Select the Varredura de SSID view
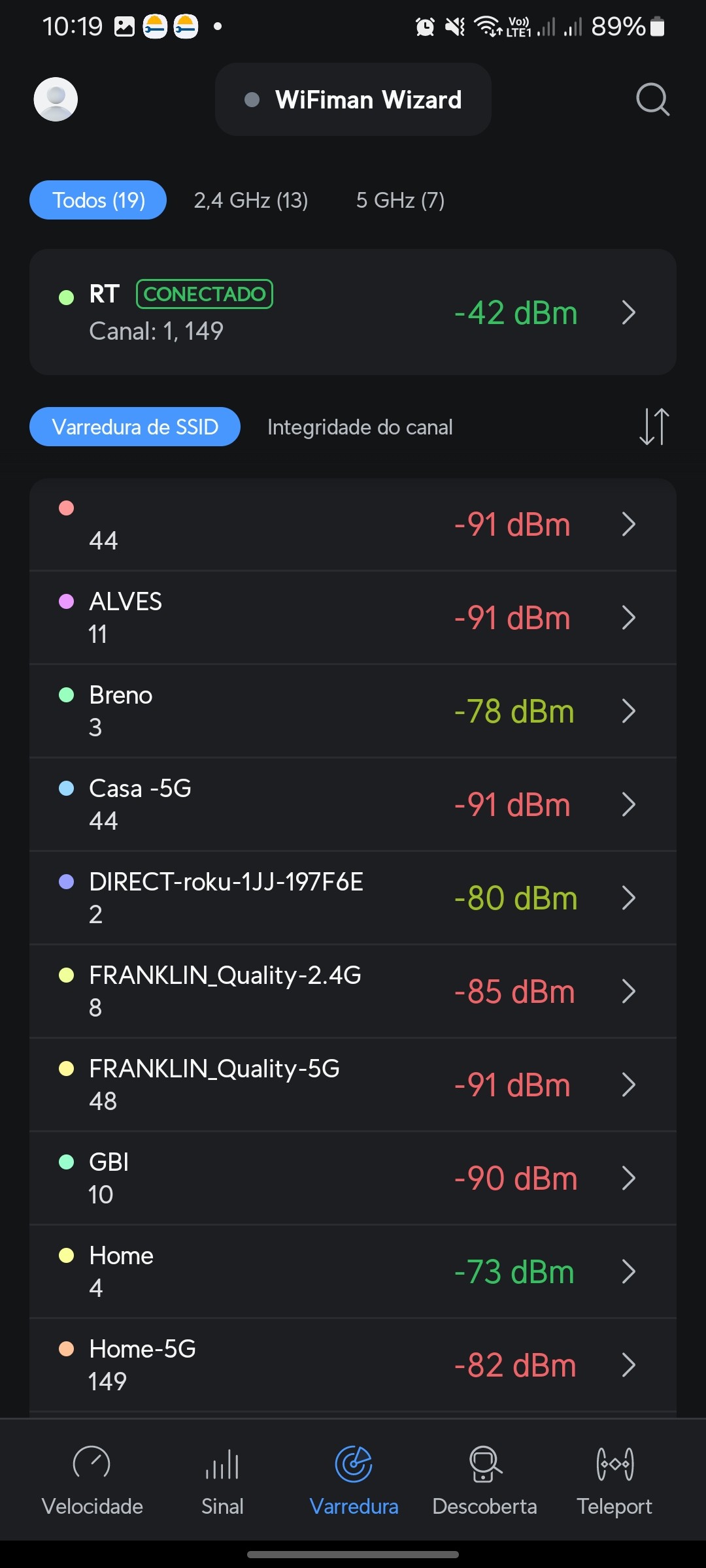Screen dimensions: 706x1568 tap(135, 427)
